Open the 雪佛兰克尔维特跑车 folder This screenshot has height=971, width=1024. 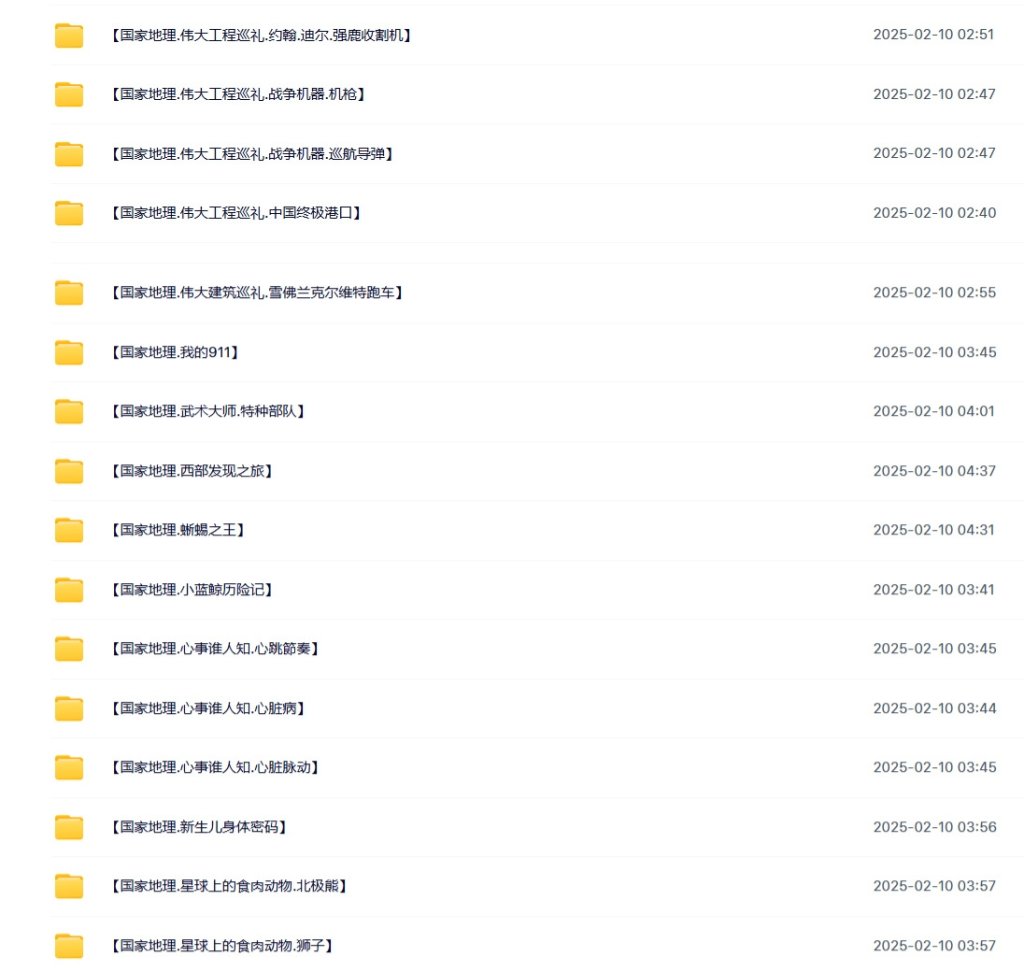tap(257, 293)
